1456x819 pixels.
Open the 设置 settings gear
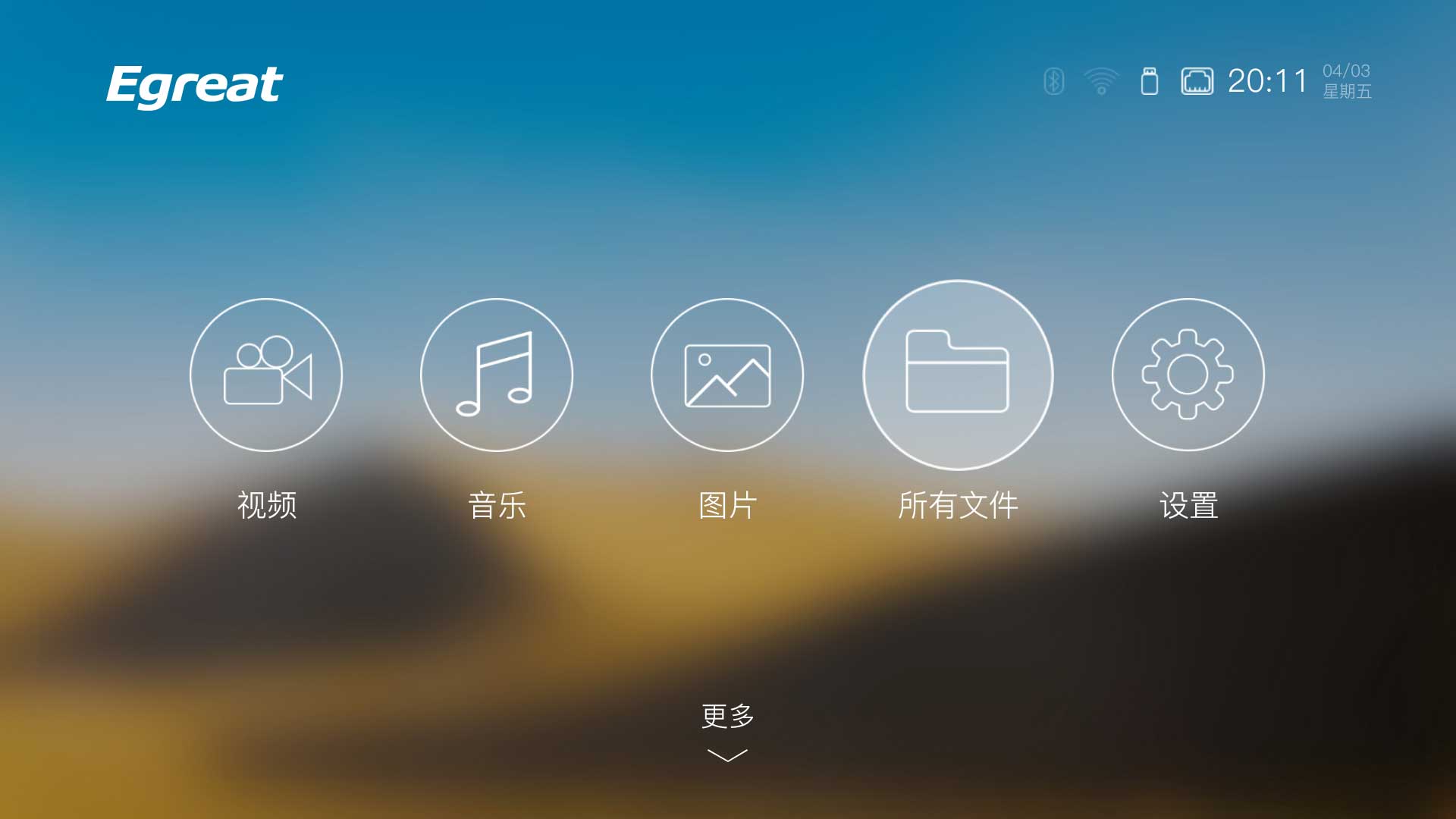[1188, 375]
